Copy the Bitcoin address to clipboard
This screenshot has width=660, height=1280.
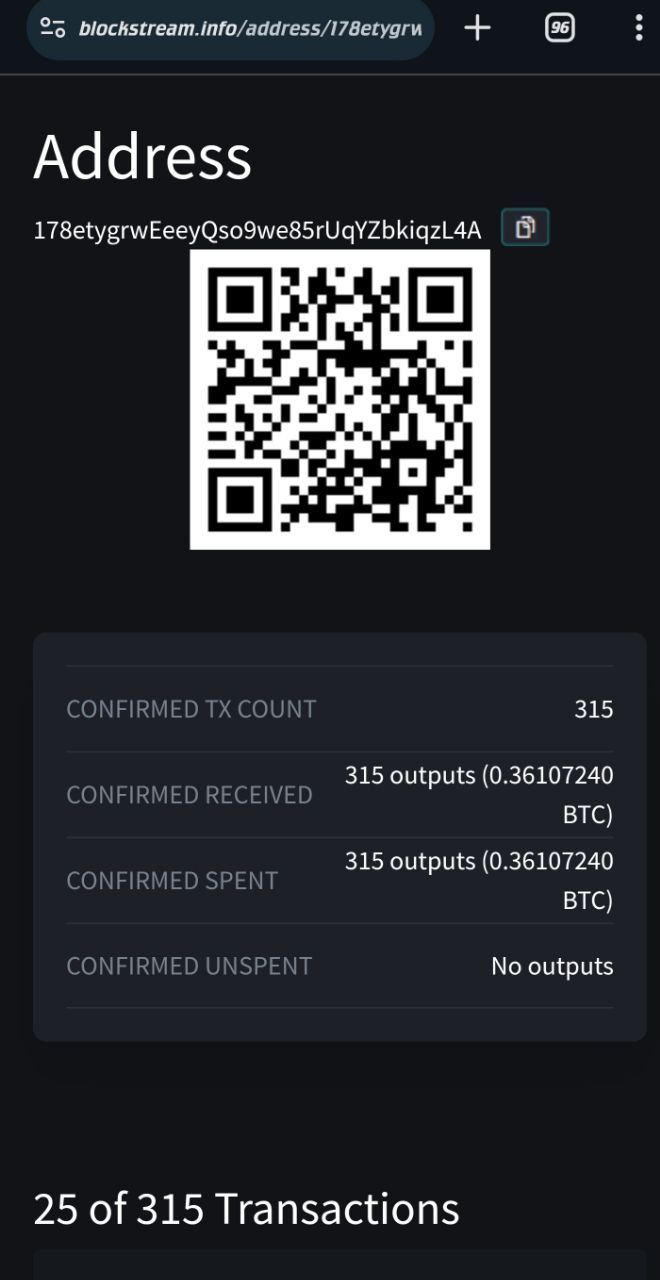coord(525,228)
